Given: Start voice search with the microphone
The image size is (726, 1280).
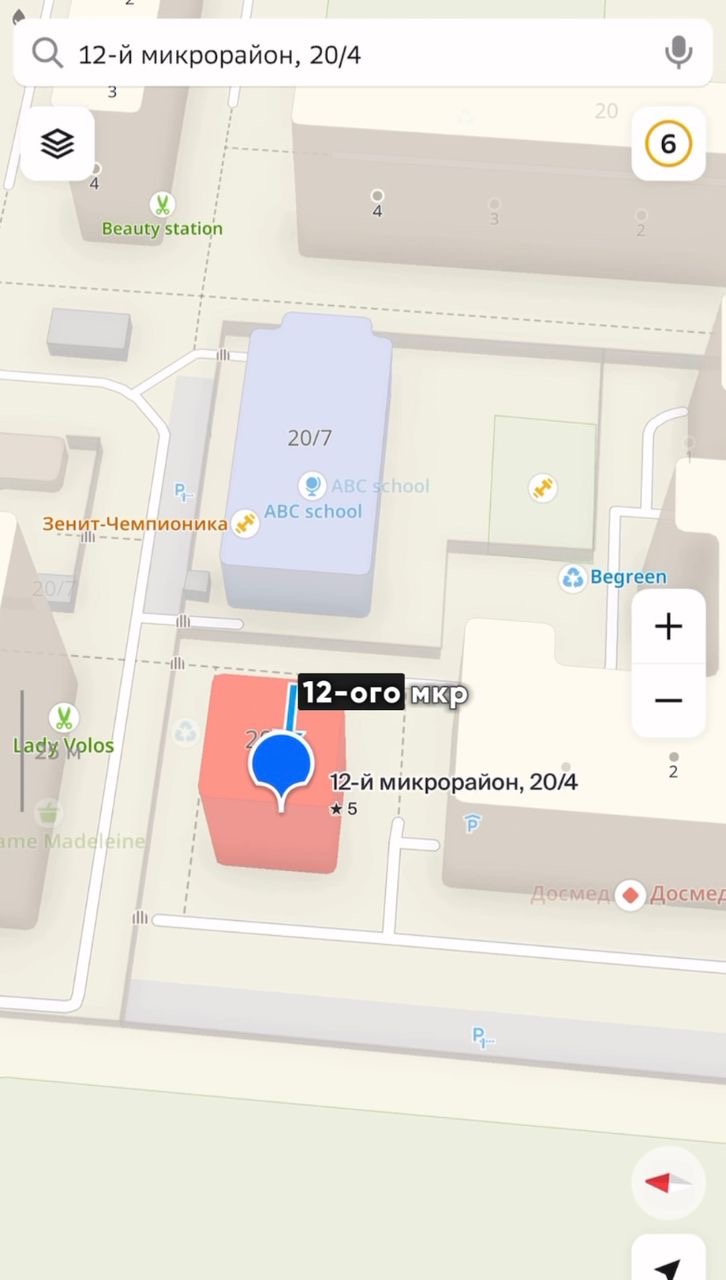Looking at the screenshot, I should [x=678, y=53].
